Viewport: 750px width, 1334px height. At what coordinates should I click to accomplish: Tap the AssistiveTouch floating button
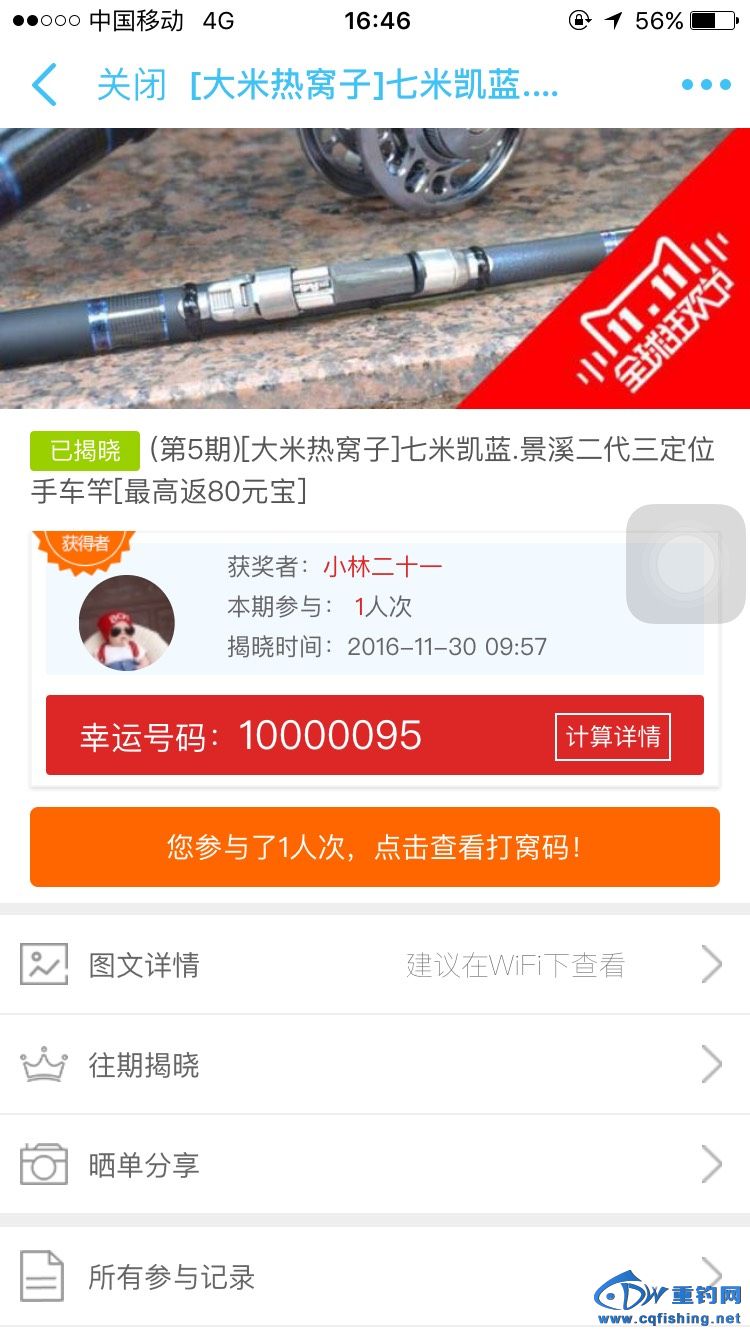(x=686, y=564)
